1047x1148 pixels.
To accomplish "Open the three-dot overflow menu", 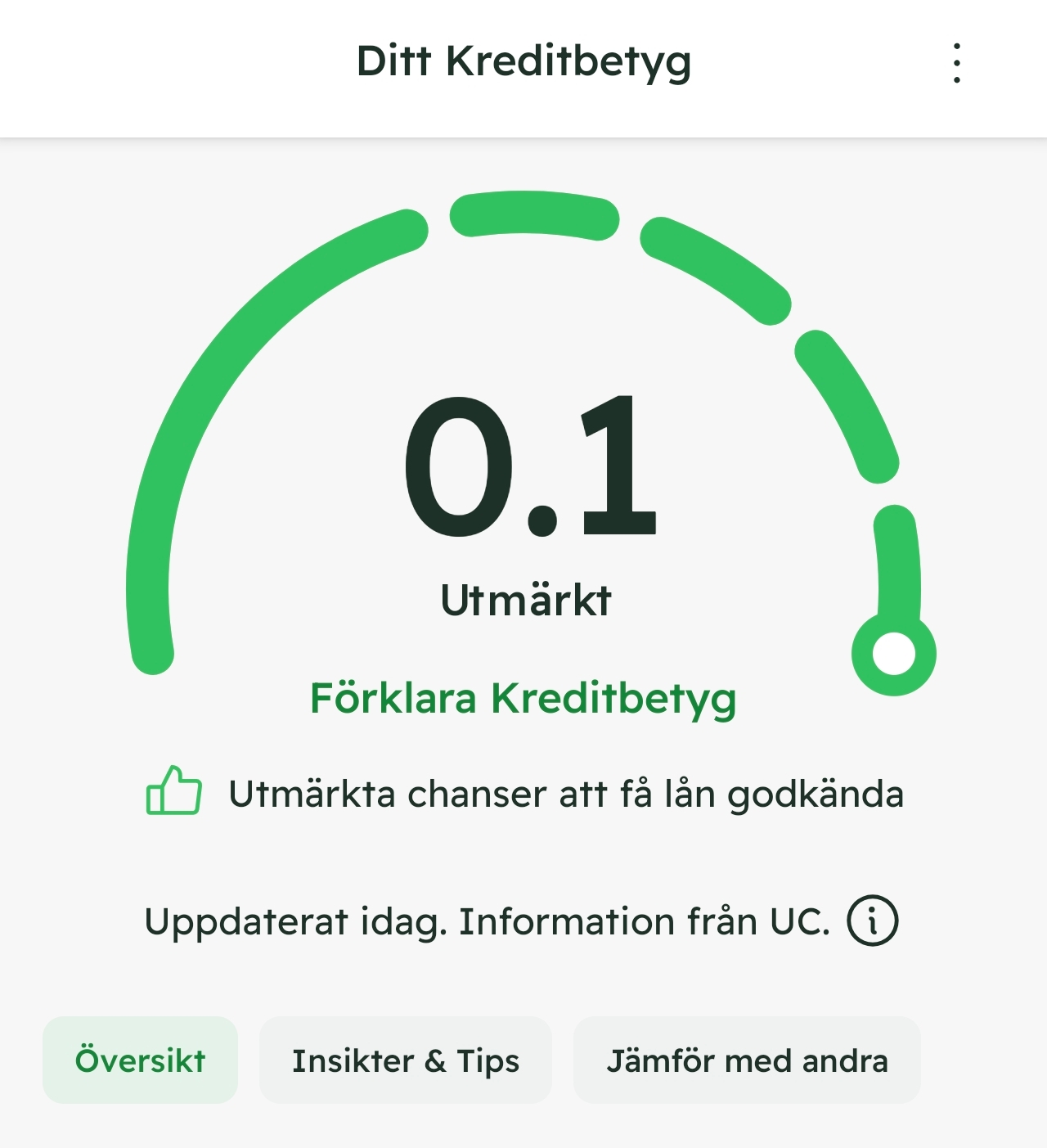I will (x=956, y=63).
